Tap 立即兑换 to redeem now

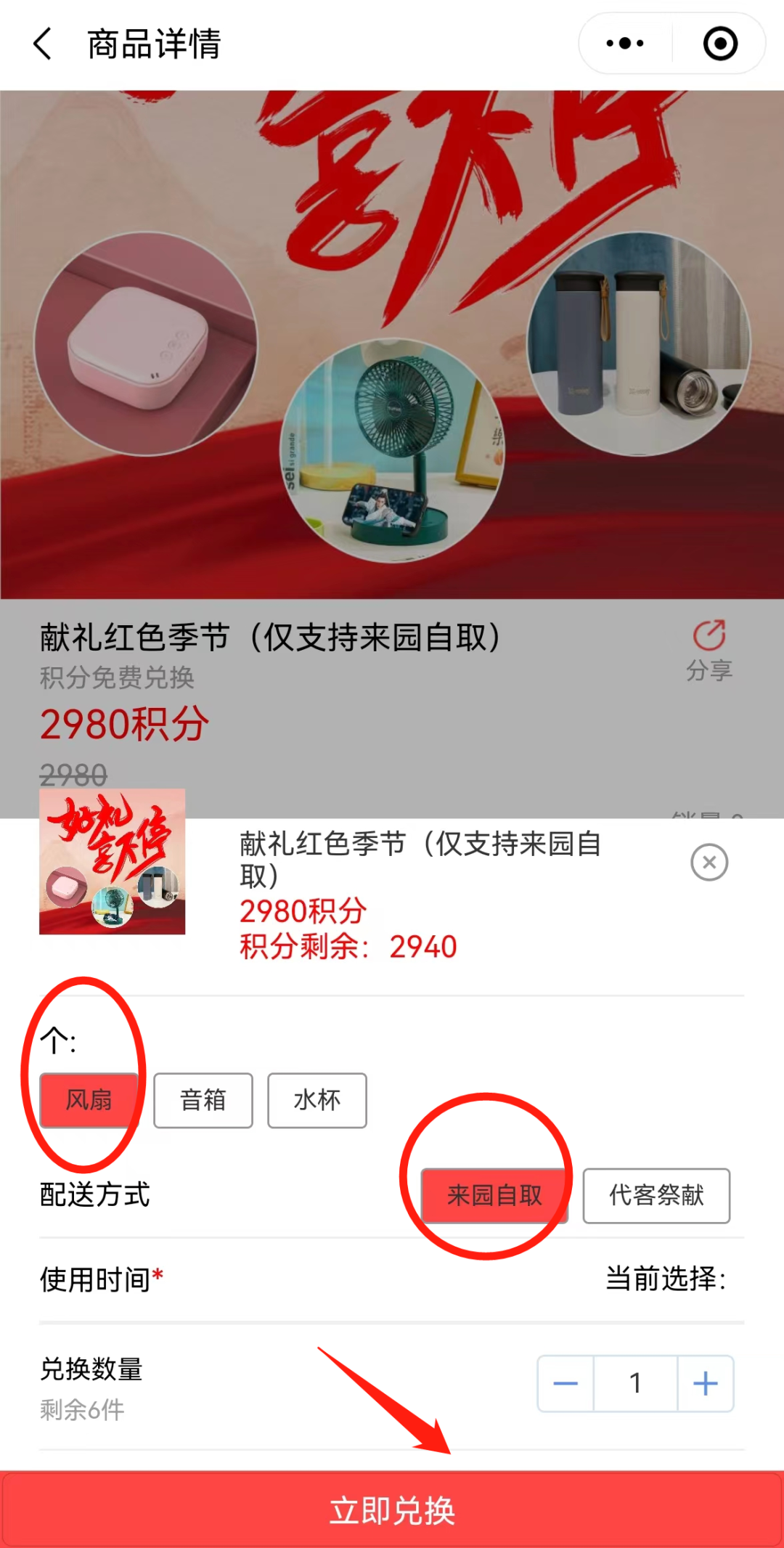392,1510
